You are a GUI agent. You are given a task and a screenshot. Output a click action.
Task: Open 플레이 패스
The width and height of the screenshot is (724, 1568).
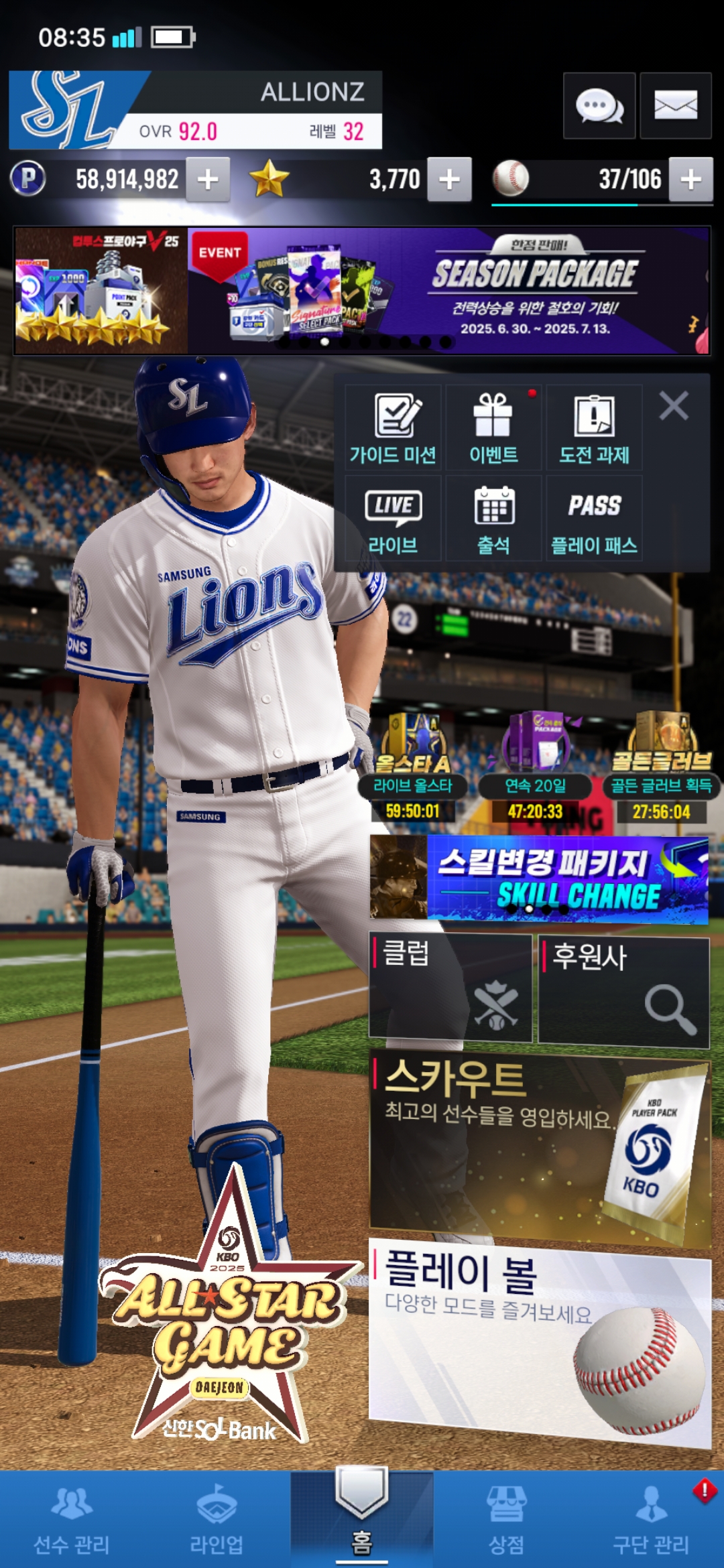(x=594, y=519)
